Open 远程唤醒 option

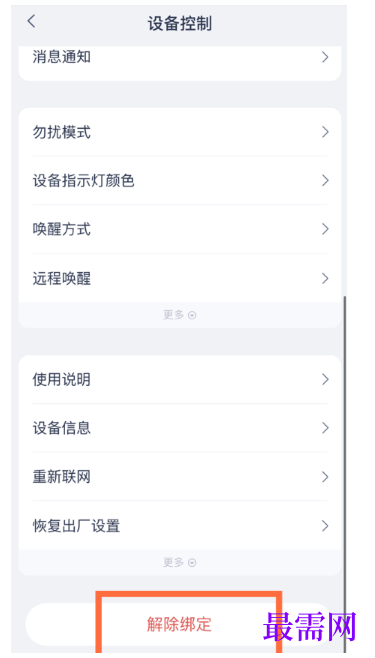point(180,278)
